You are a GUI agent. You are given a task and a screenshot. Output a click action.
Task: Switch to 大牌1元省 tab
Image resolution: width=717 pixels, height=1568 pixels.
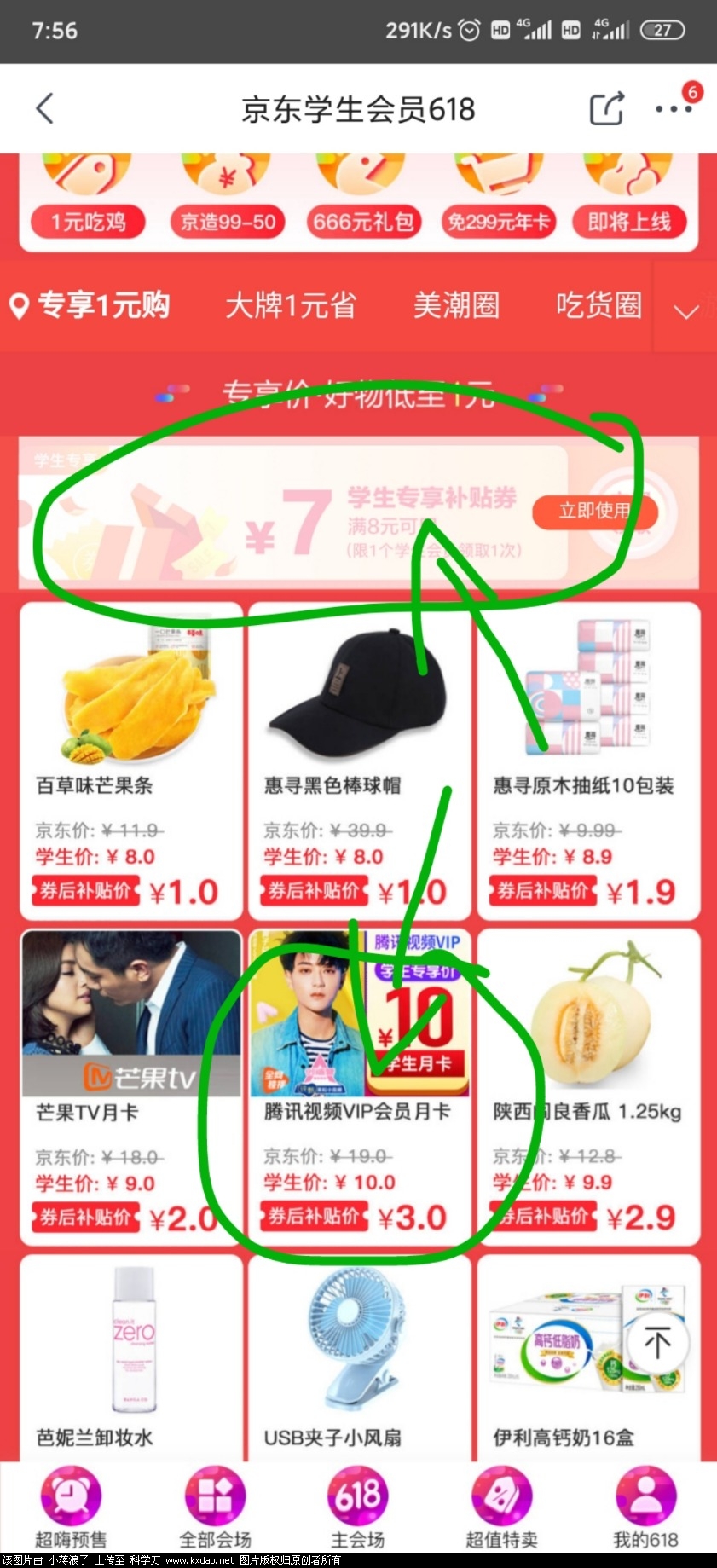[291, 305]
